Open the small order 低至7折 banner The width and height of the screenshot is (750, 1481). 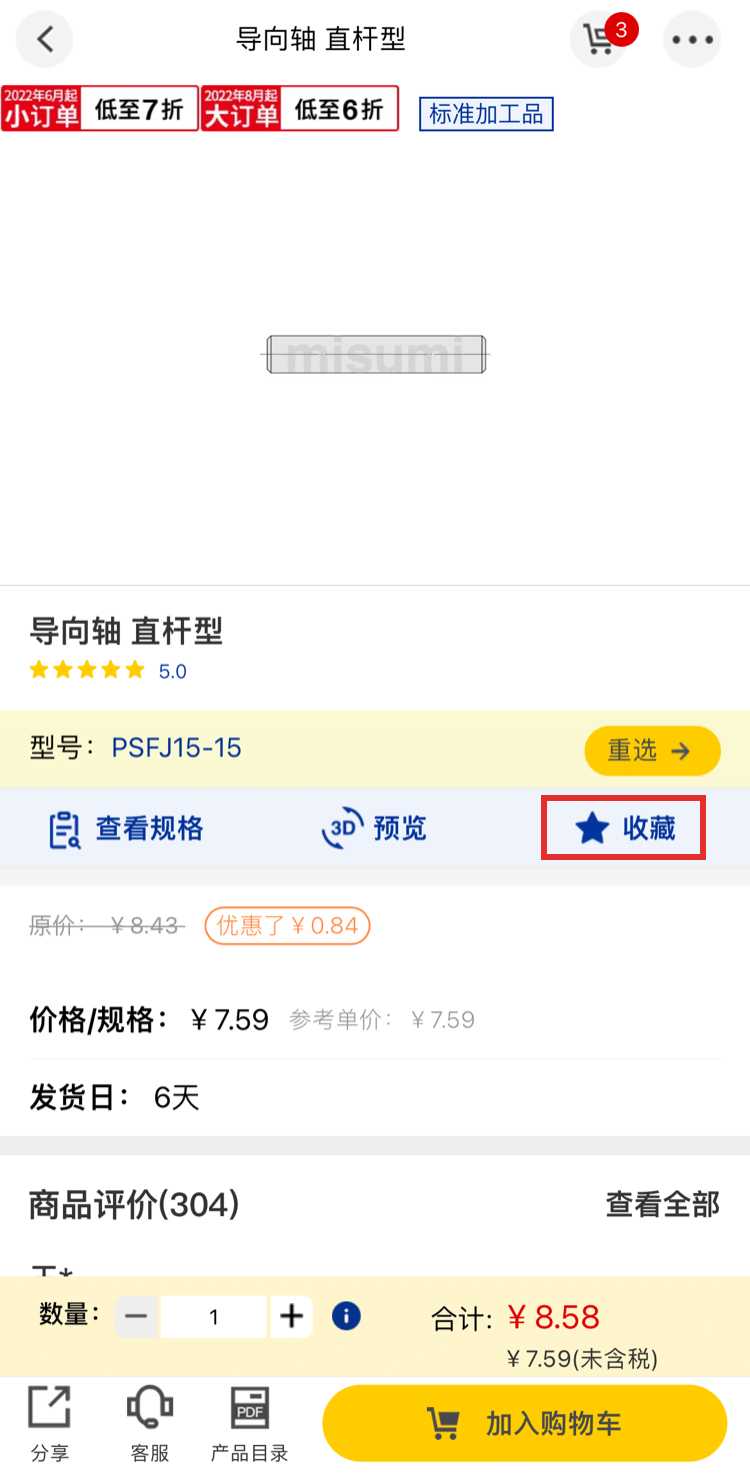[99, 108]
